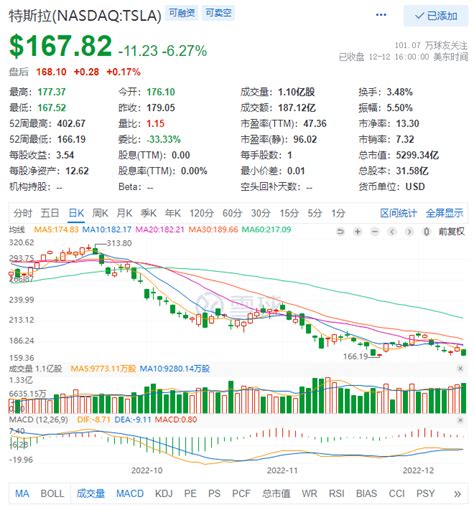Select the 周K chart tab
474x507 pixels.
click(x=100, y=213)
